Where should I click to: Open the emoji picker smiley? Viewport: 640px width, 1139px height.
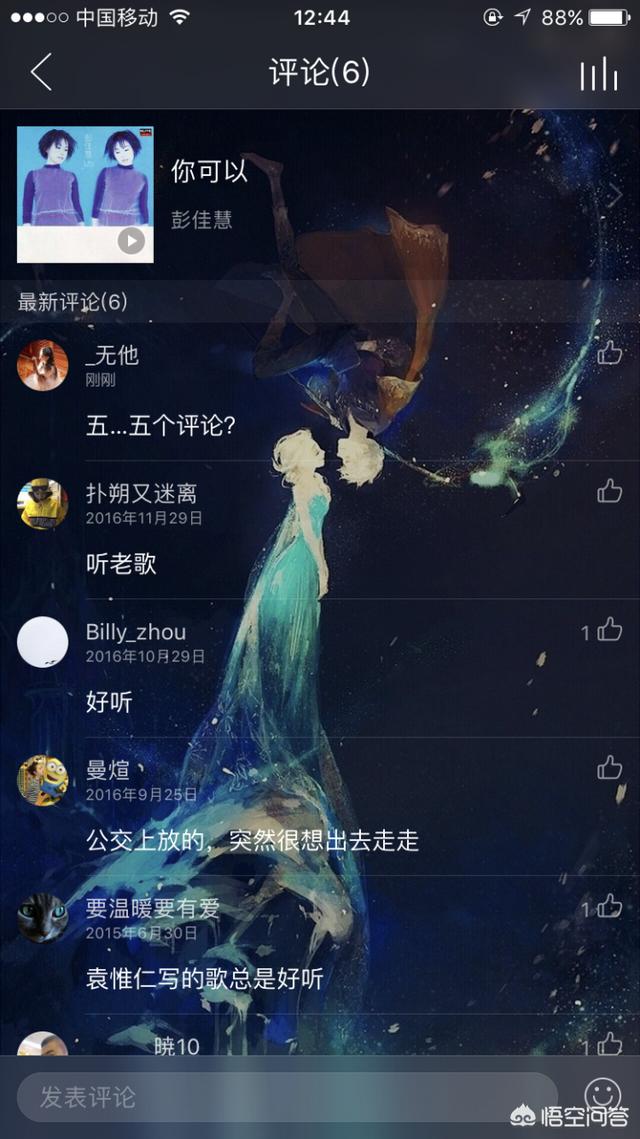(x=603, y=1095)
